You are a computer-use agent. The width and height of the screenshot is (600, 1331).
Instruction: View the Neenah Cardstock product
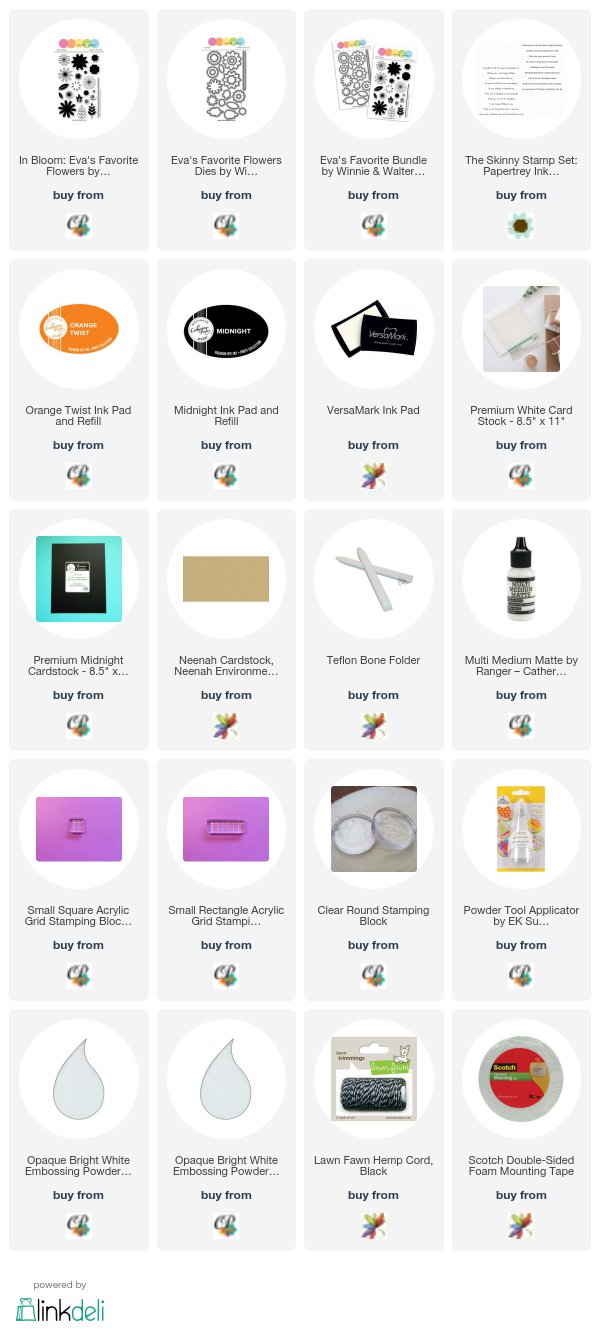point(227,630)
